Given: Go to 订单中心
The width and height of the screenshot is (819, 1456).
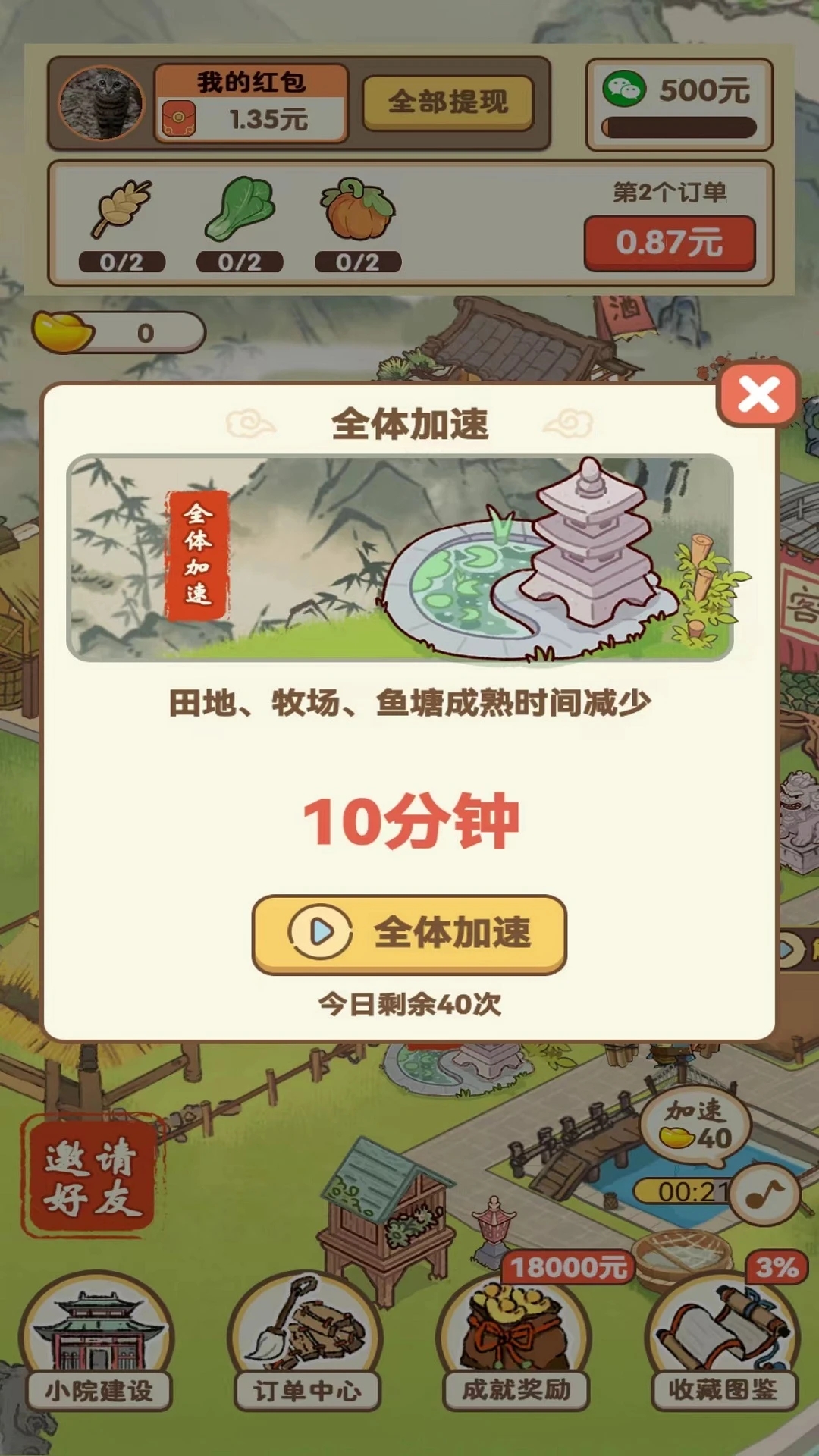Looking at the screenshot, I should coord(306,1341).
